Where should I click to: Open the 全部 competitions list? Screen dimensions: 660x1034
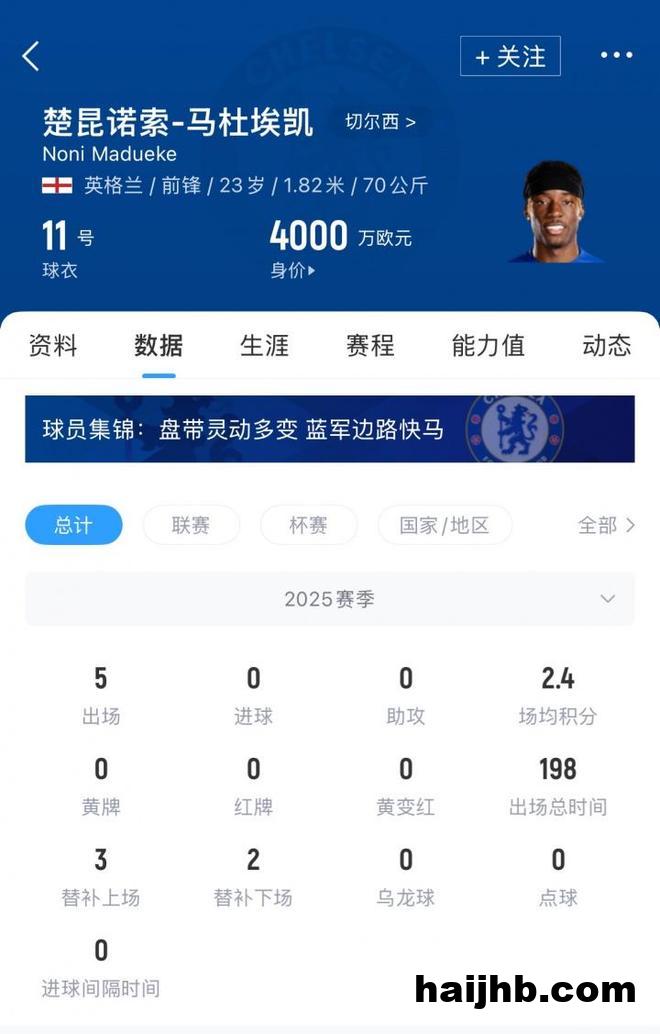(606, 525)
